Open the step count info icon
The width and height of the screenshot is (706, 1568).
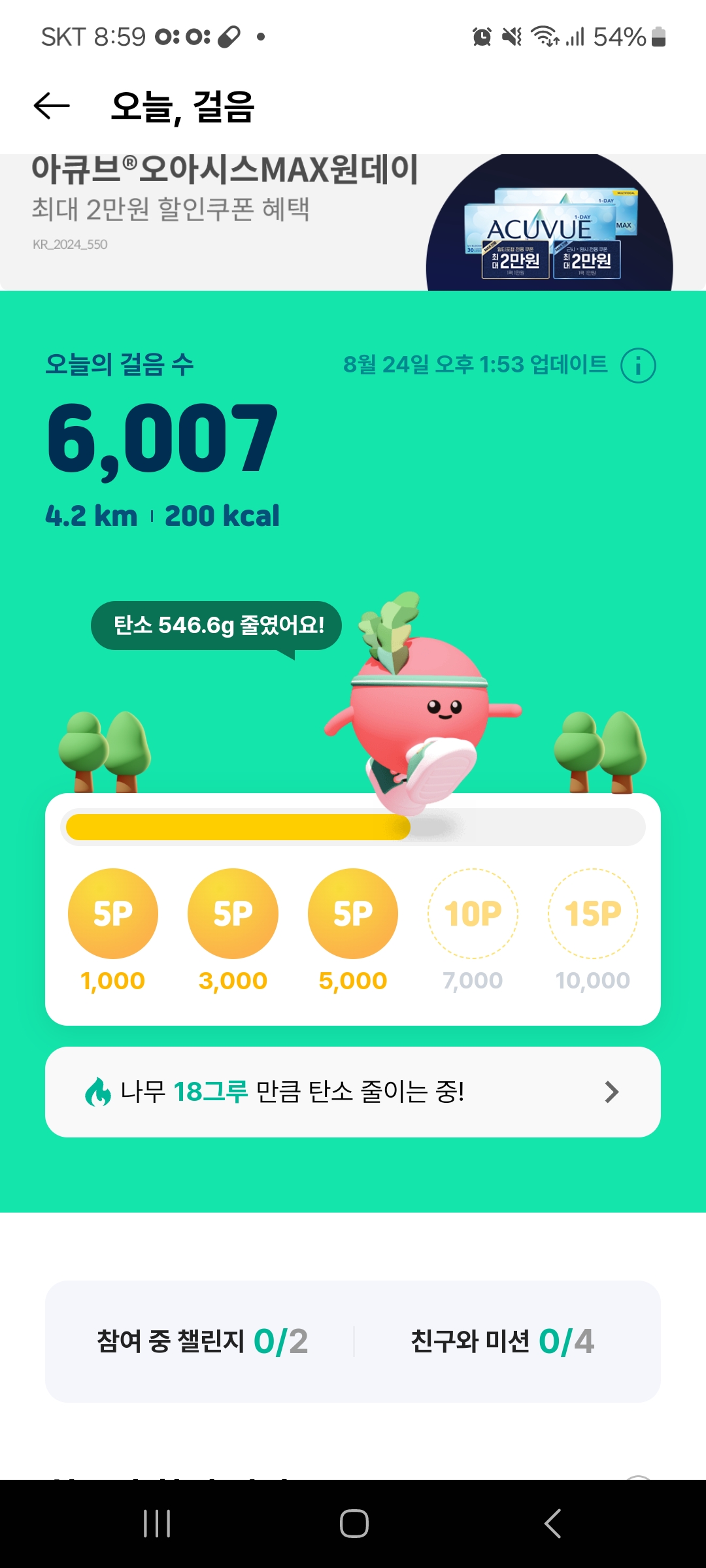pyautogui.click(x=638, y=365)
